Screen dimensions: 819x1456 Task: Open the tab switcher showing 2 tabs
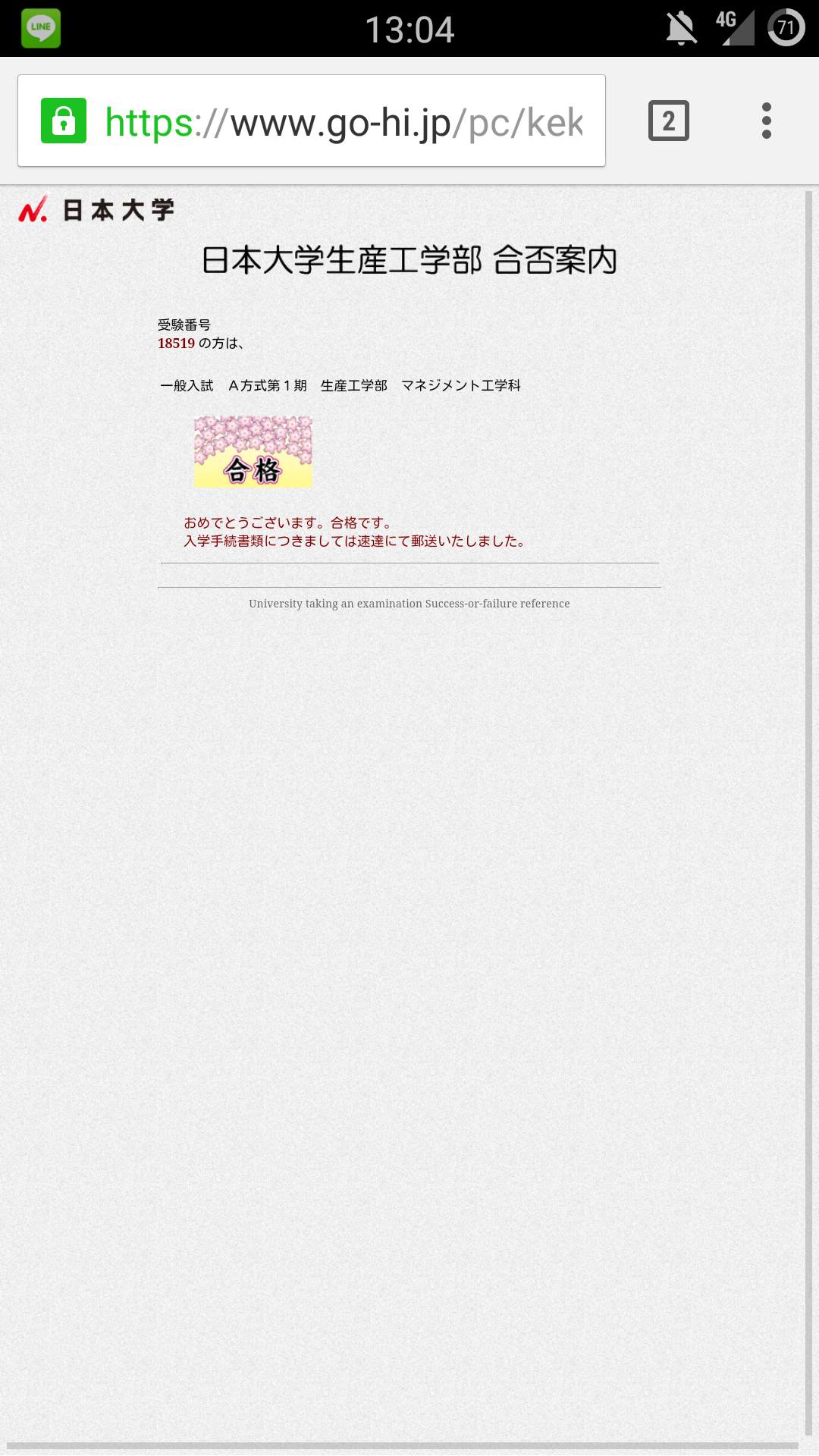668,121
